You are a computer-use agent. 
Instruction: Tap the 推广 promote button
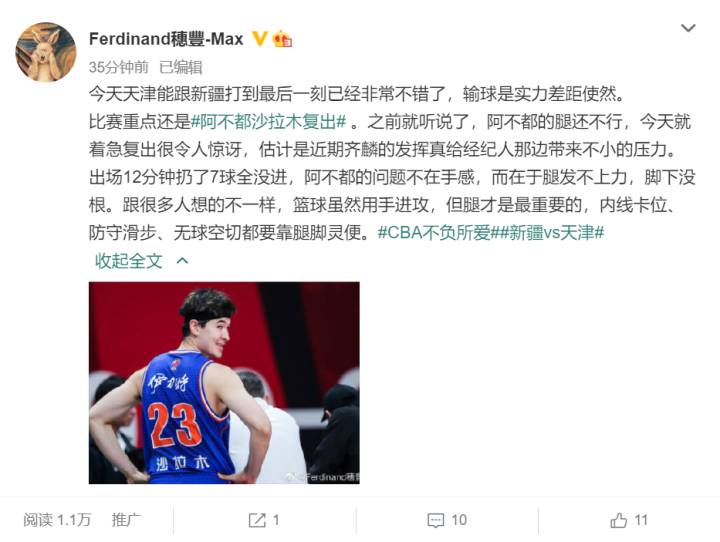coord(126,520)
